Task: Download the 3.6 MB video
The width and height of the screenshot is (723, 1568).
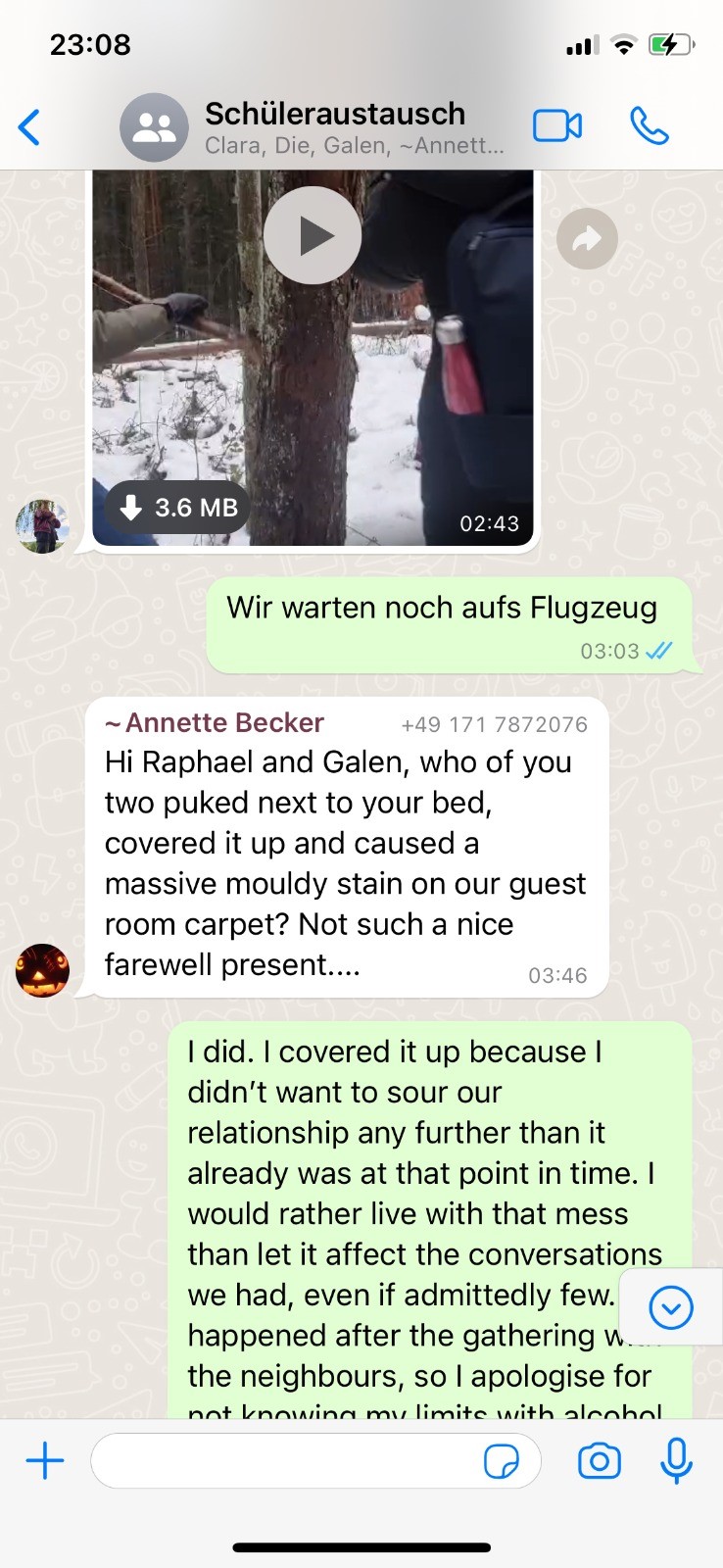Action: pos(177,508)
